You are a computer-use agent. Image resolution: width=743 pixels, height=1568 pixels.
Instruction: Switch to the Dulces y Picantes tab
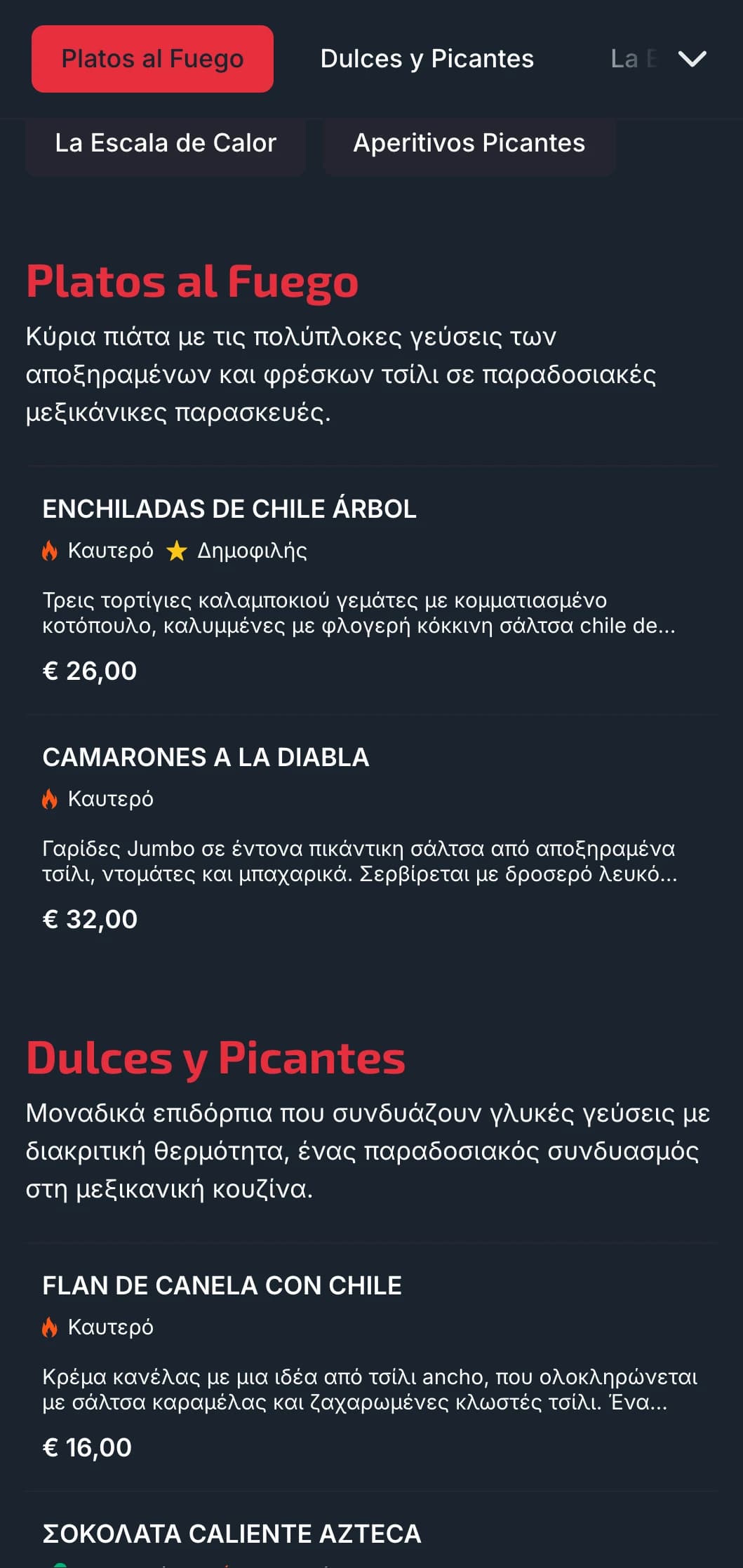427,59
